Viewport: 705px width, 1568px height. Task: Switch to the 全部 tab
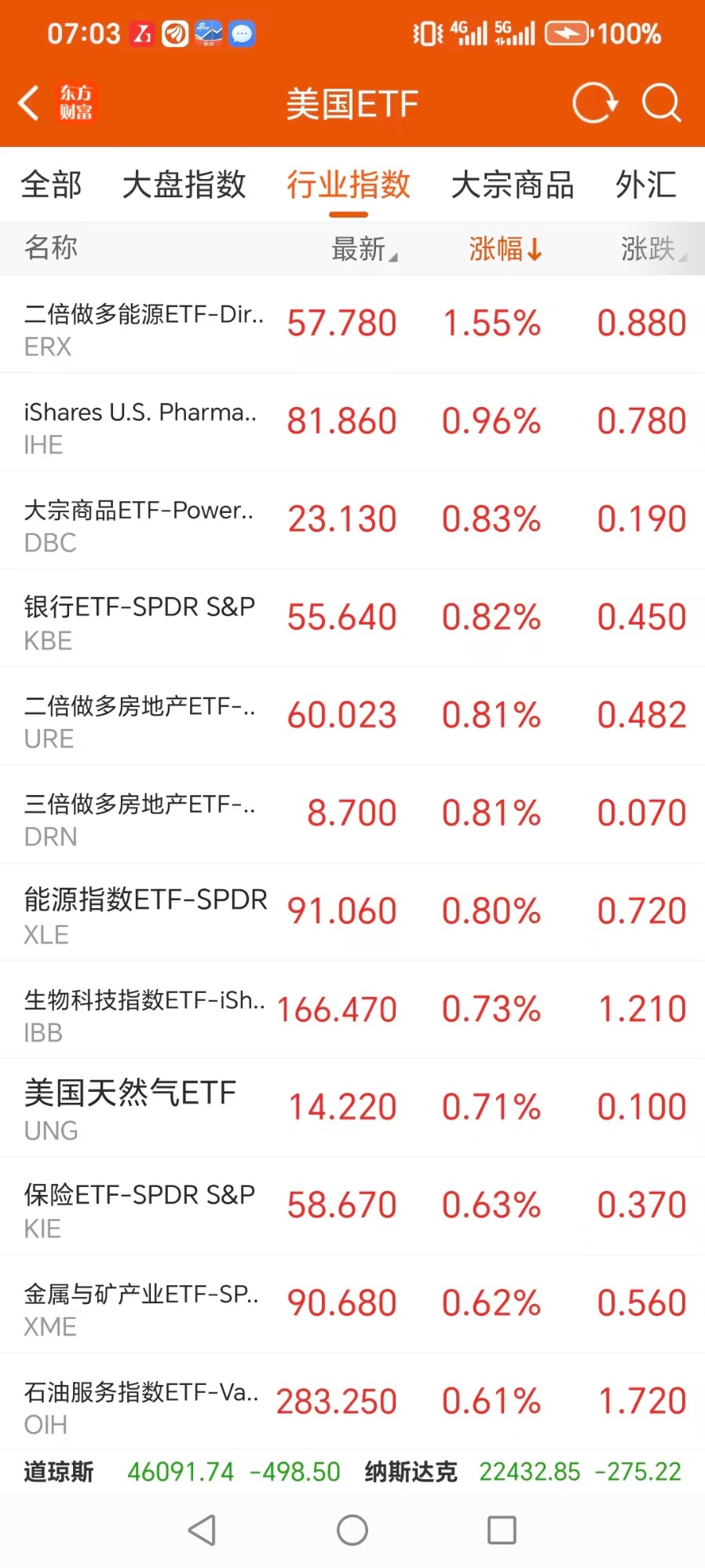tap(51, 185)
